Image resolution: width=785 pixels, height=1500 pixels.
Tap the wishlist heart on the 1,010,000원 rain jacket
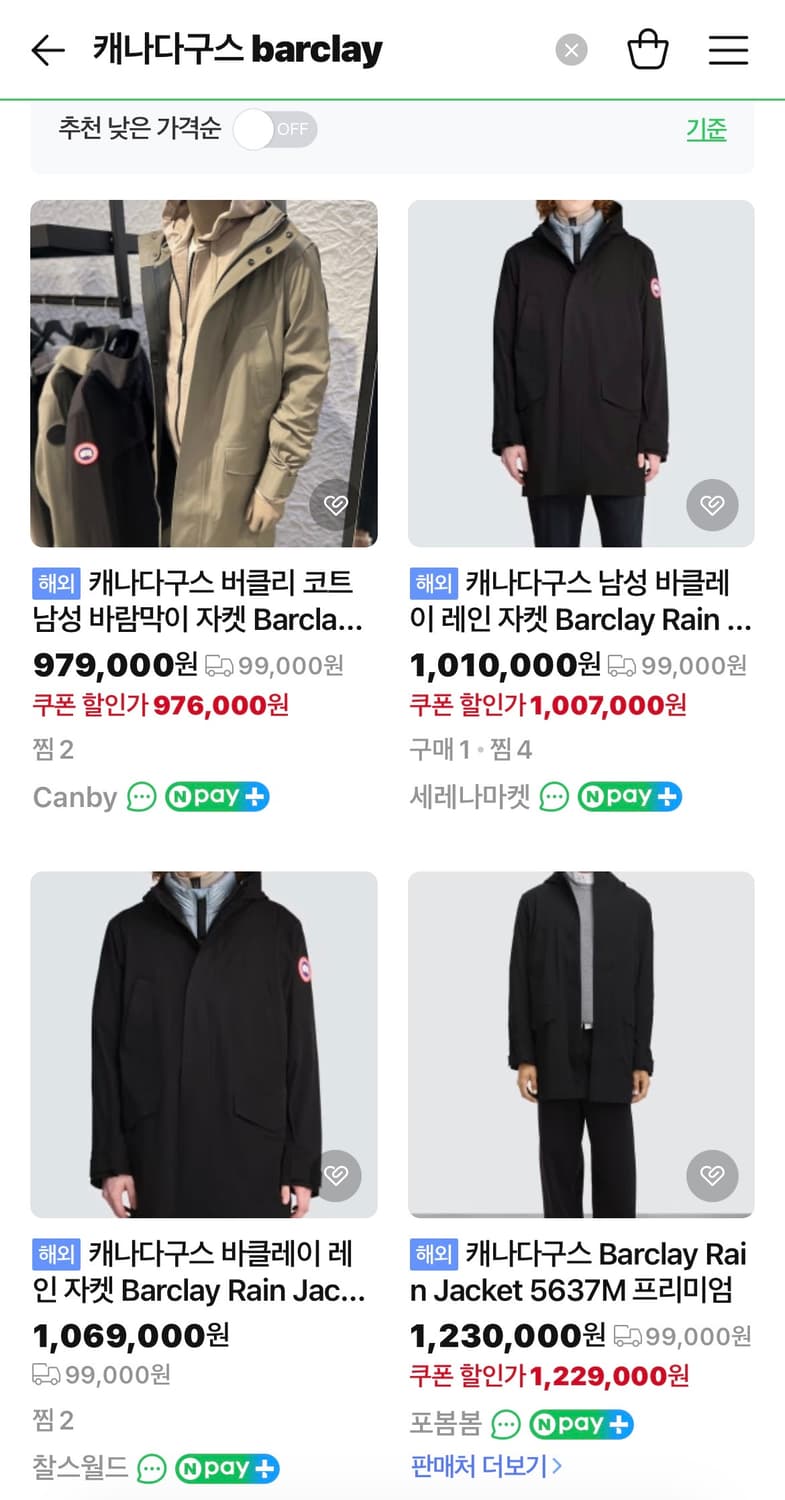(712, 505)
